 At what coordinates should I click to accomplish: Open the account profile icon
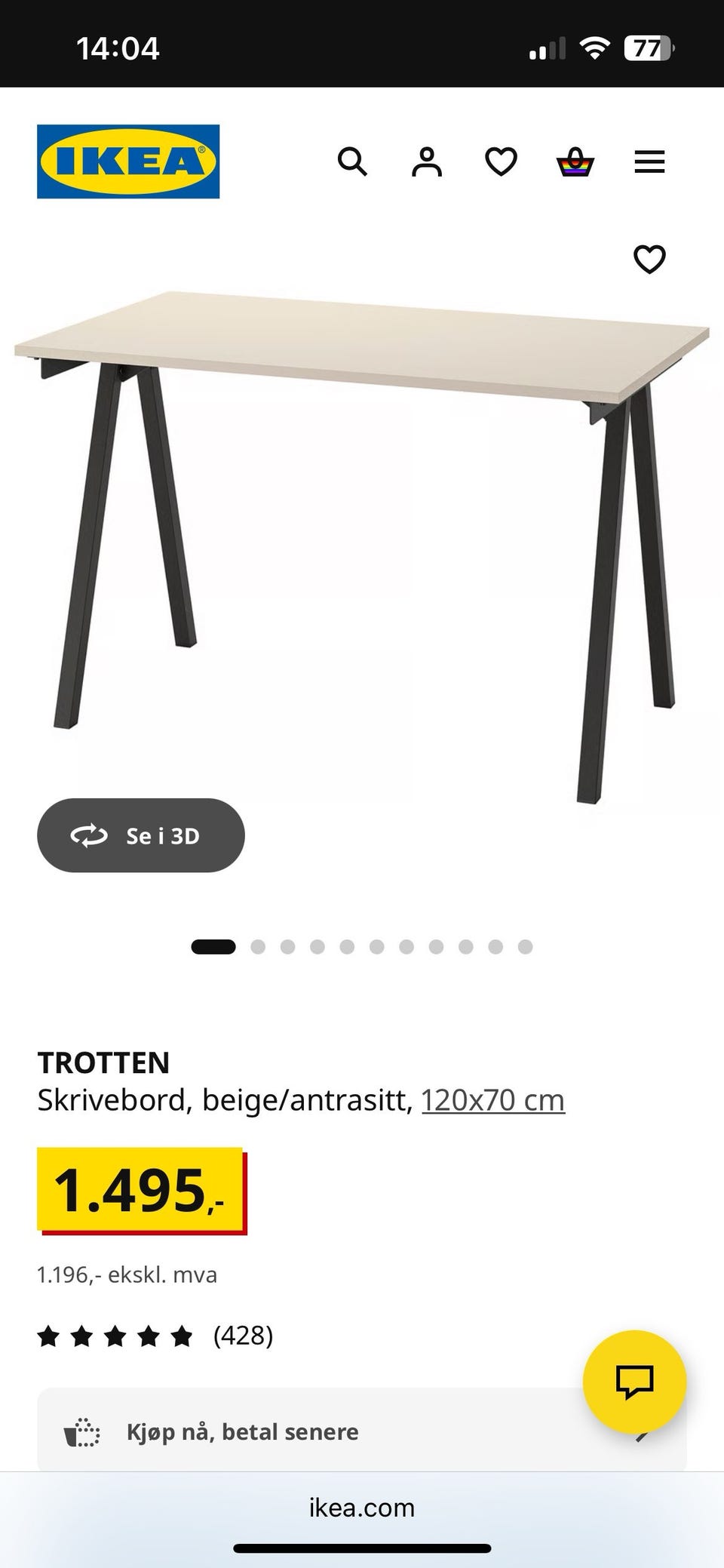pyautogui.click(x=426, y=161)
